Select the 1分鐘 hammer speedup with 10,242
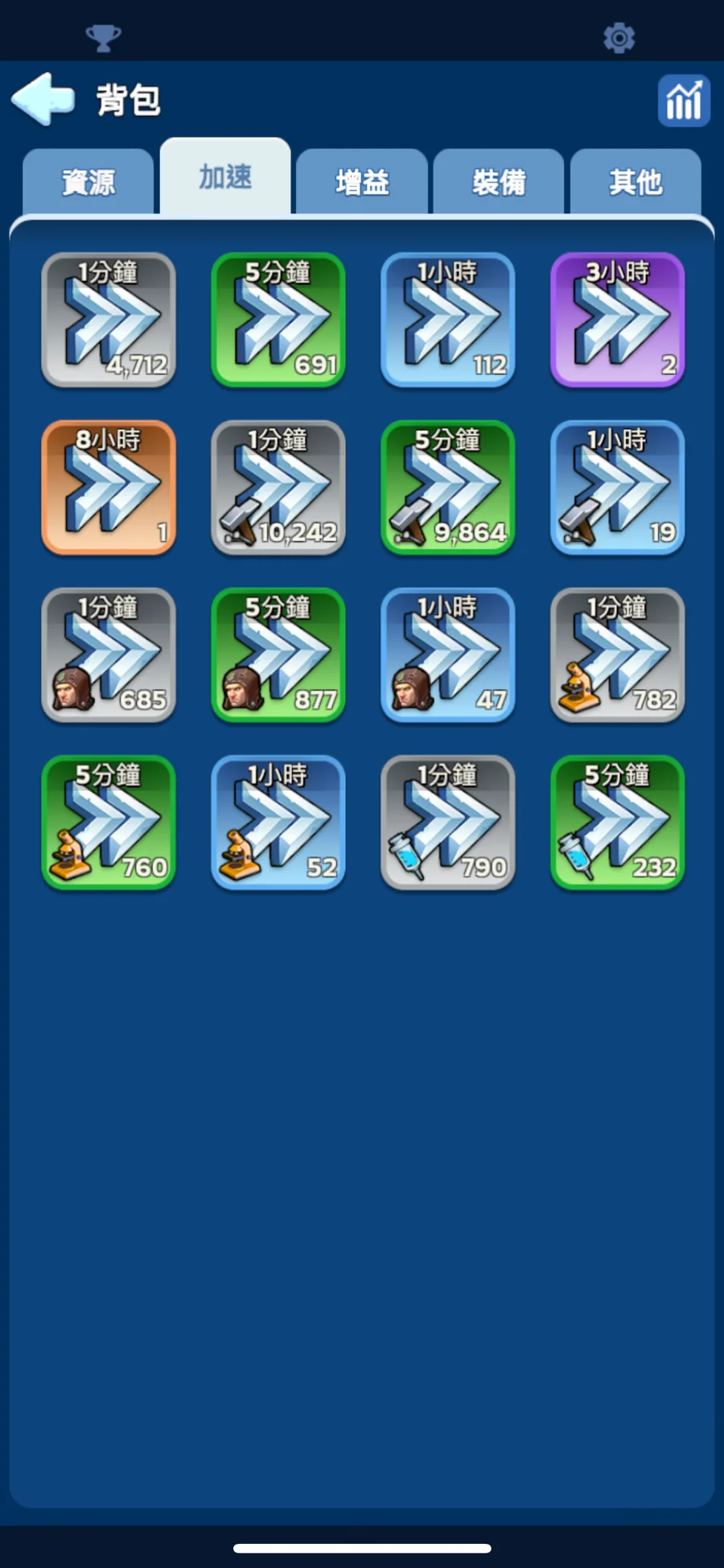 (278, 487)
